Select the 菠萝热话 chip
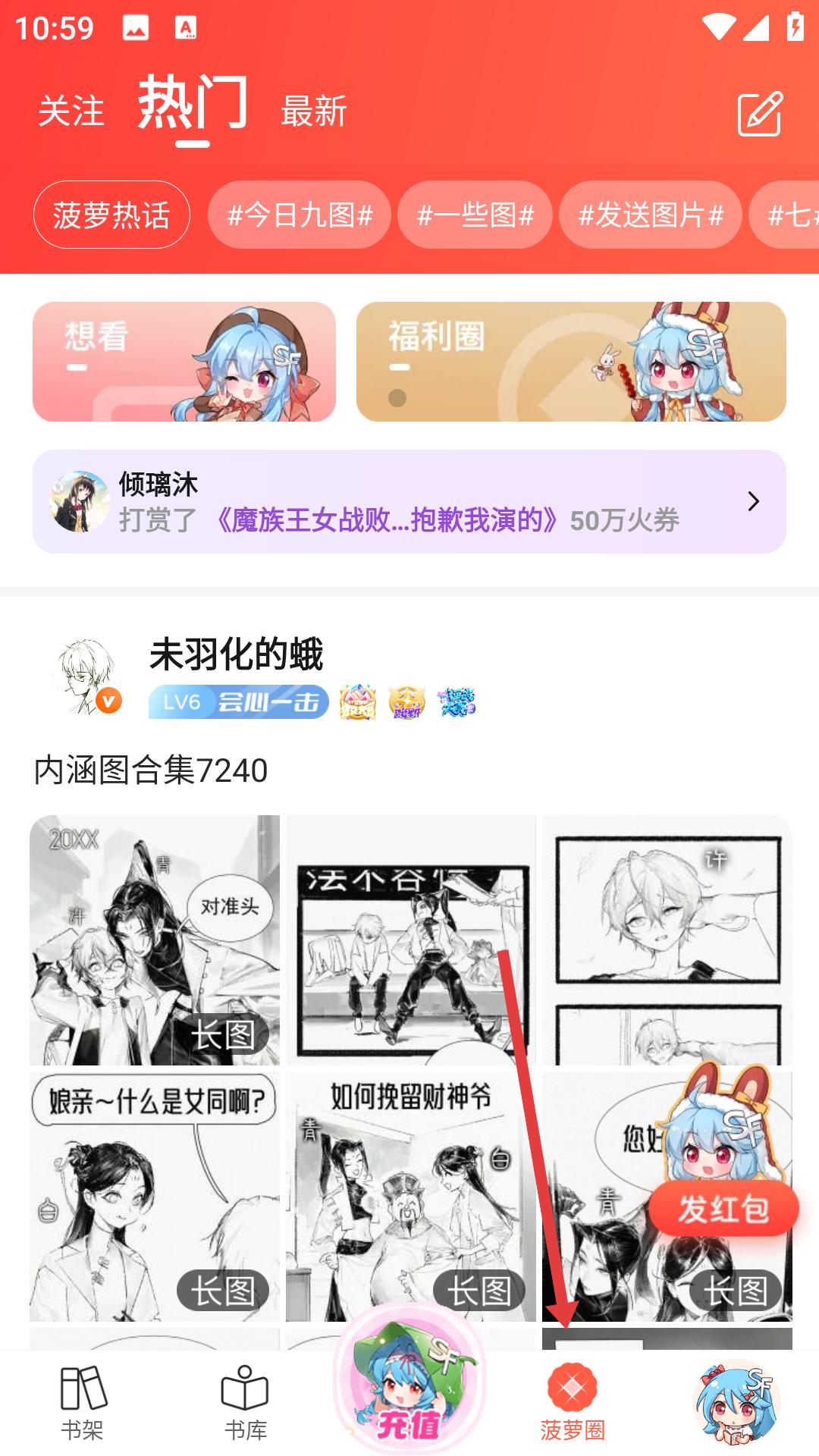Image resolution: width=819 pixels, height=1456 pixels. pyautogui.click(x=111, y=215)
